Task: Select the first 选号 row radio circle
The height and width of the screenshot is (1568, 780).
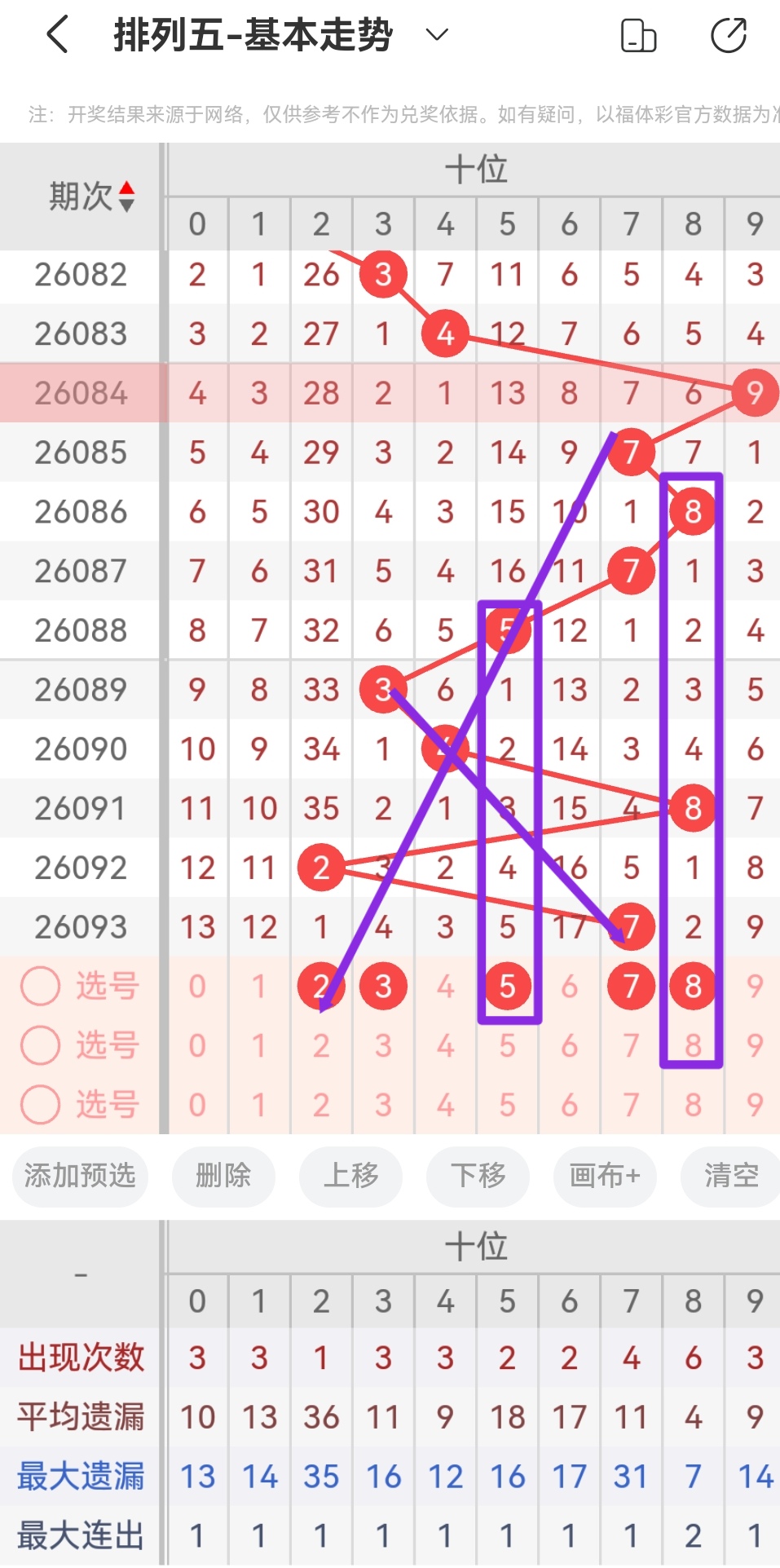Action: coord(40,986)
